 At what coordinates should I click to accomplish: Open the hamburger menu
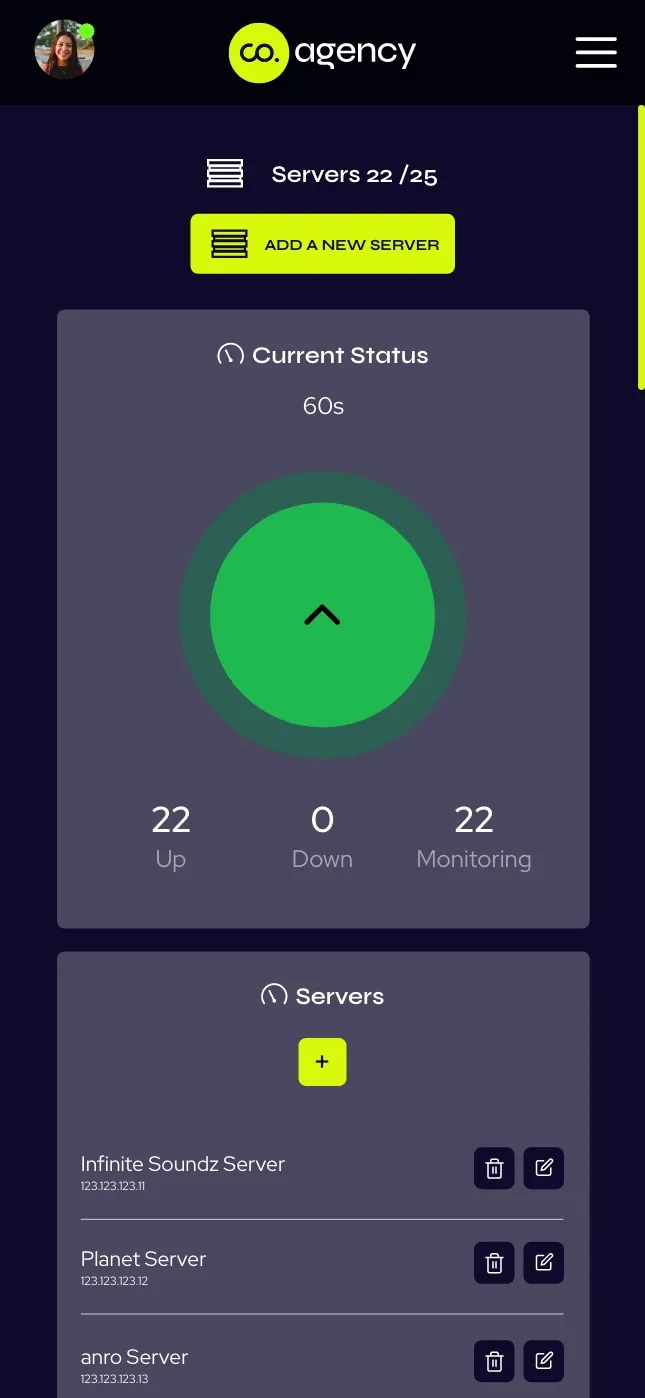tap(596, 52)
